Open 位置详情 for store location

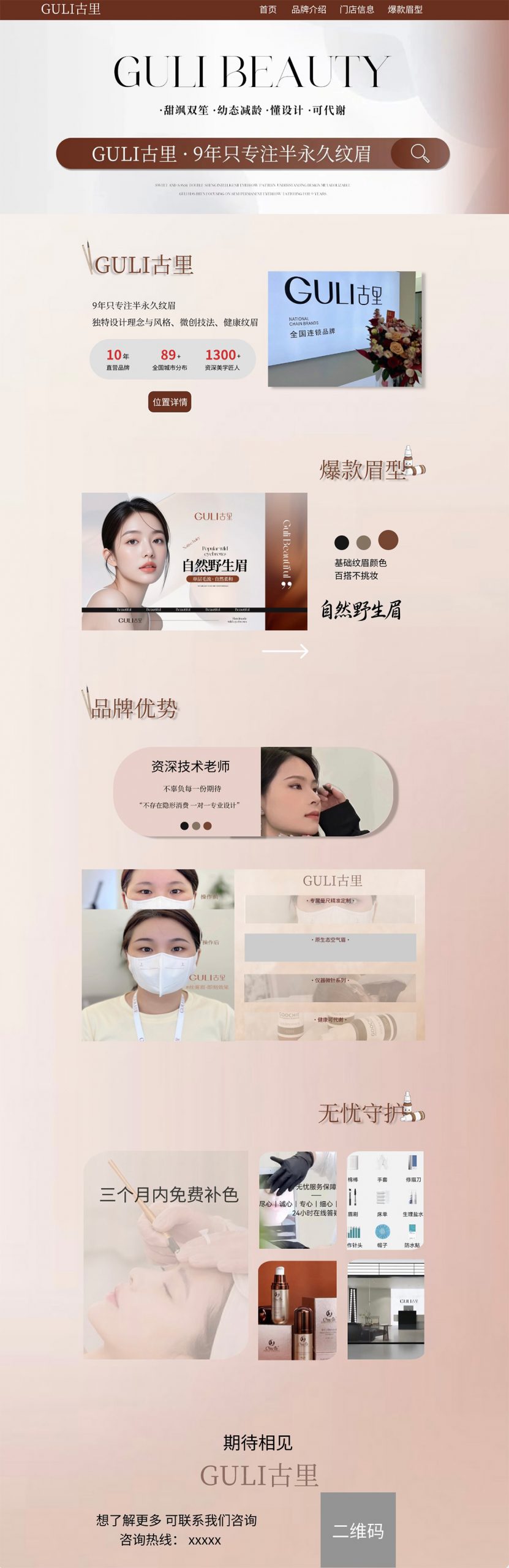170,402
